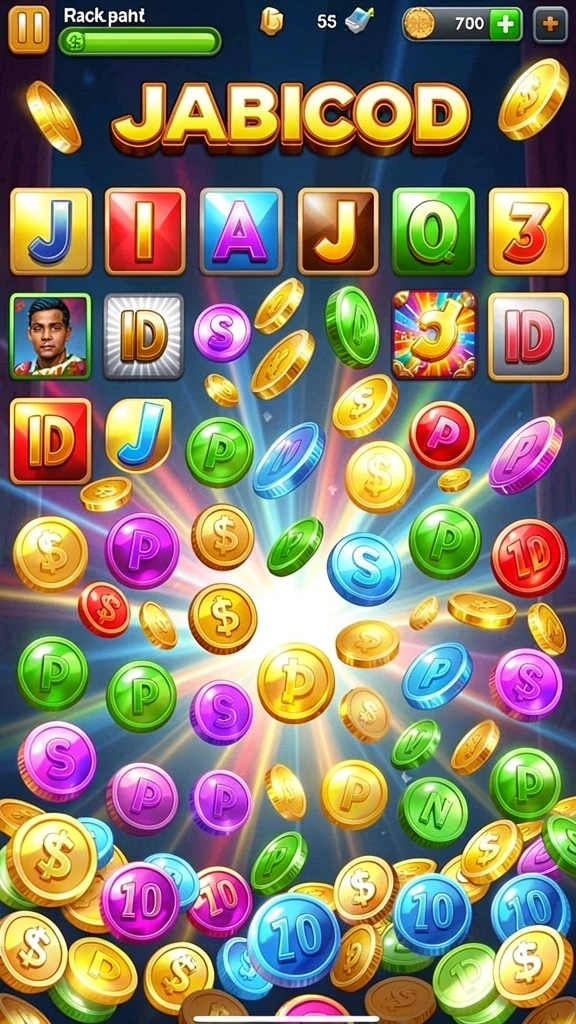This screenshot has width=576, height=1024.
Task: Open the man's portrait tile
Action: point(50,336)
